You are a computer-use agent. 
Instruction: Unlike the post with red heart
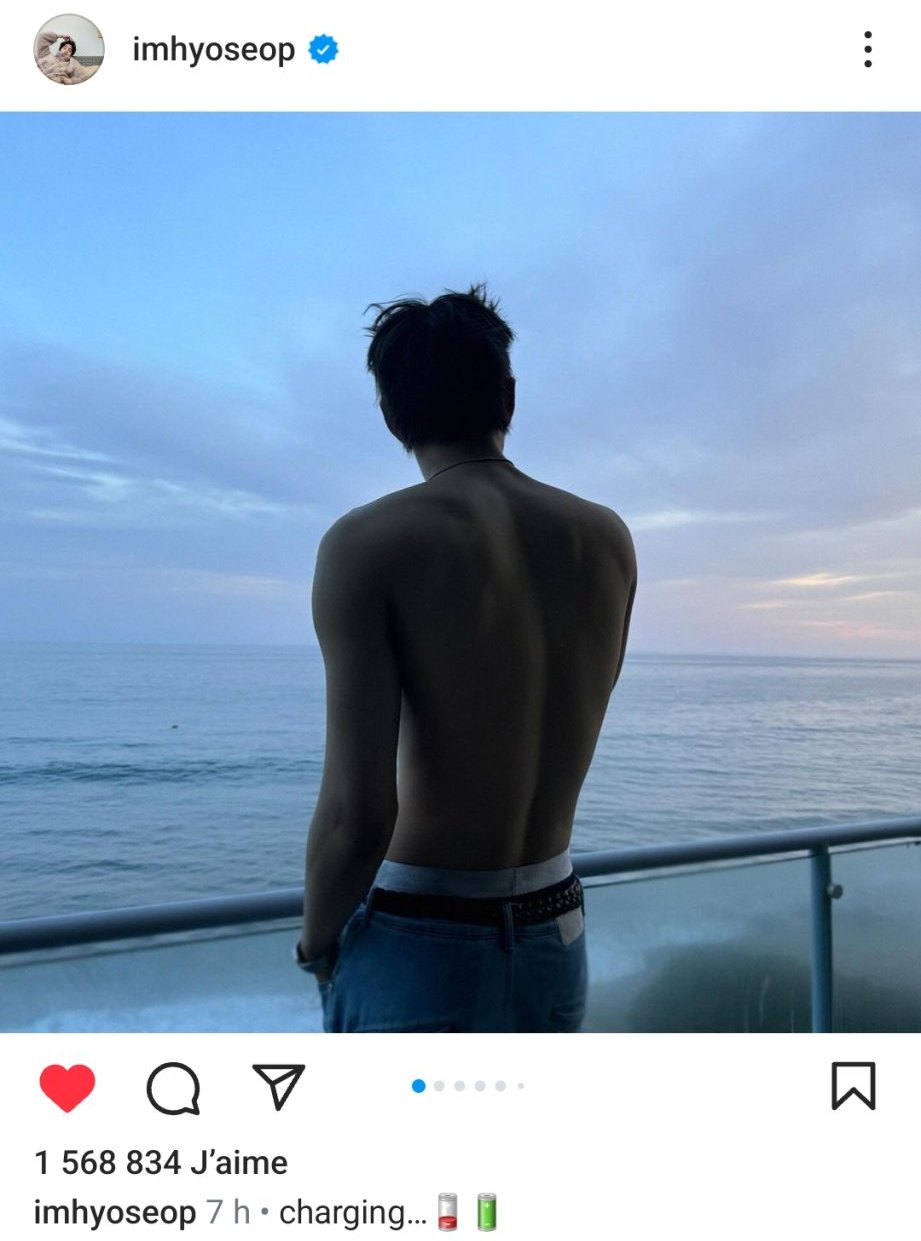(x=67, y=1087)
